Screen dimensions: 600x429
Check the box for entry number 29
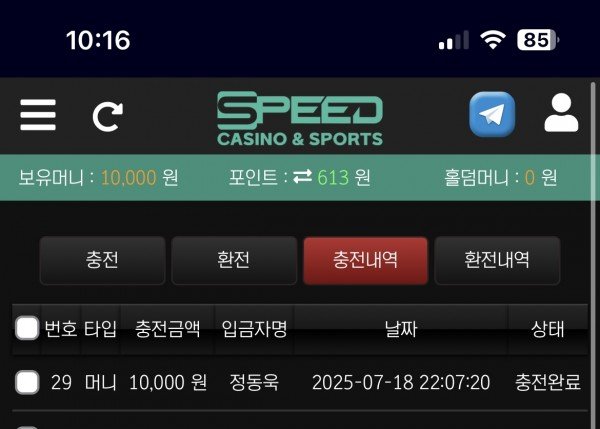click(28, 382)
